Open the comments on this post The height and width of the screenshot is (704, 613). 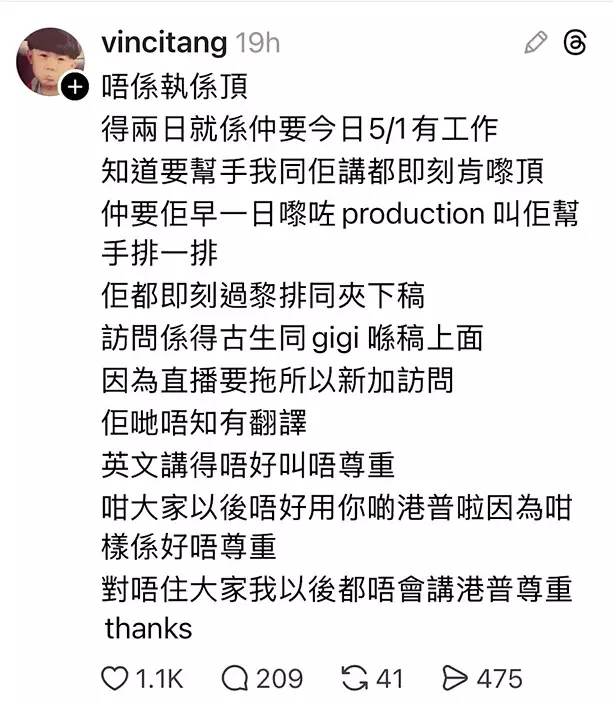coord(235,679)
